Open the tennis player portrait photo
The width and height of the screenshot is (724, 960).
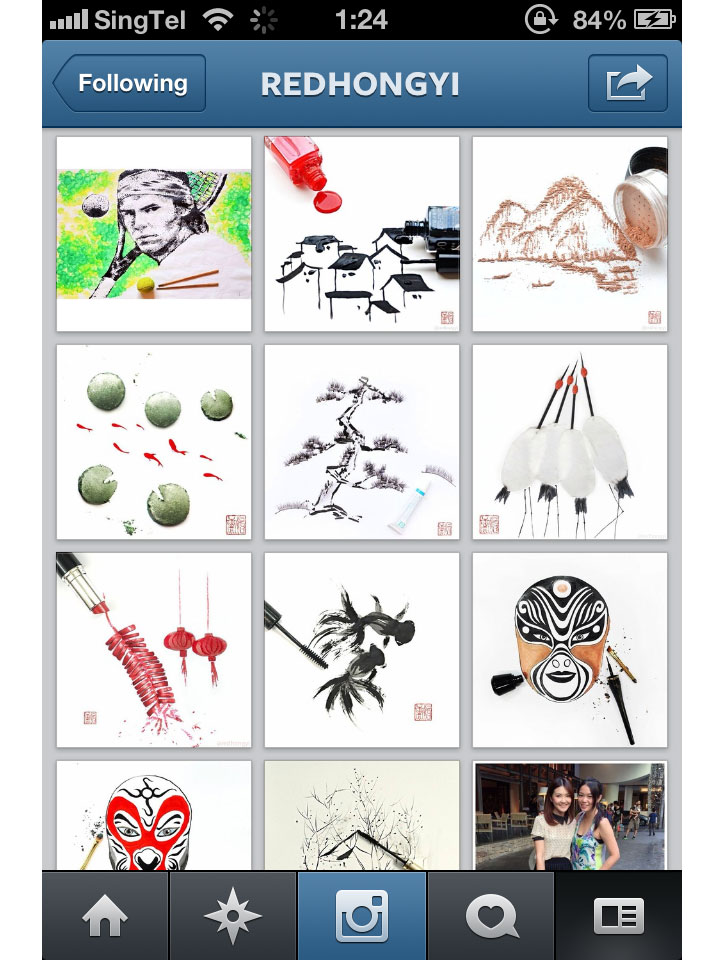pyautogui.click(x=154, y=233)
